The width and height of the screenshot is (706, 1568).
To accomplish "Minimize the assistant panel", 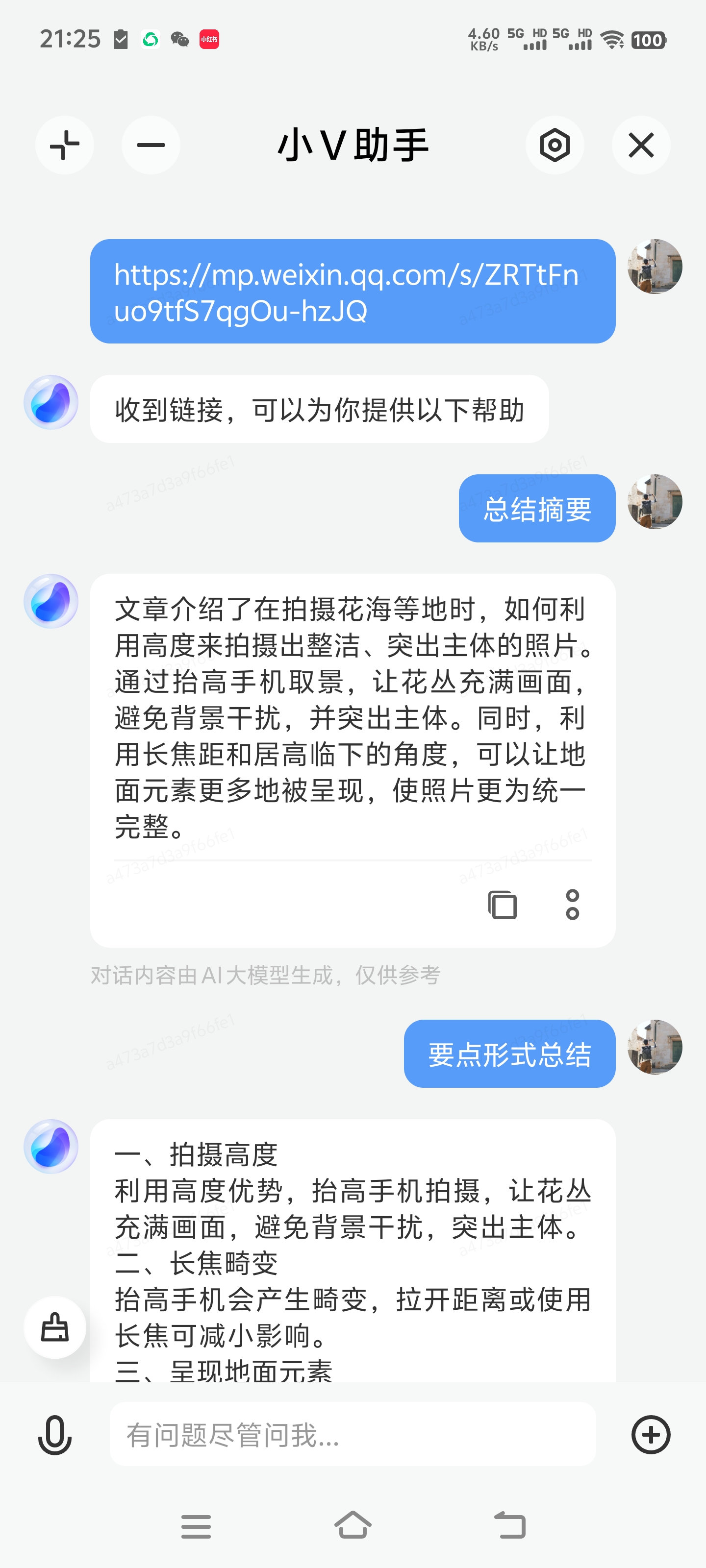I will [151, 146].
